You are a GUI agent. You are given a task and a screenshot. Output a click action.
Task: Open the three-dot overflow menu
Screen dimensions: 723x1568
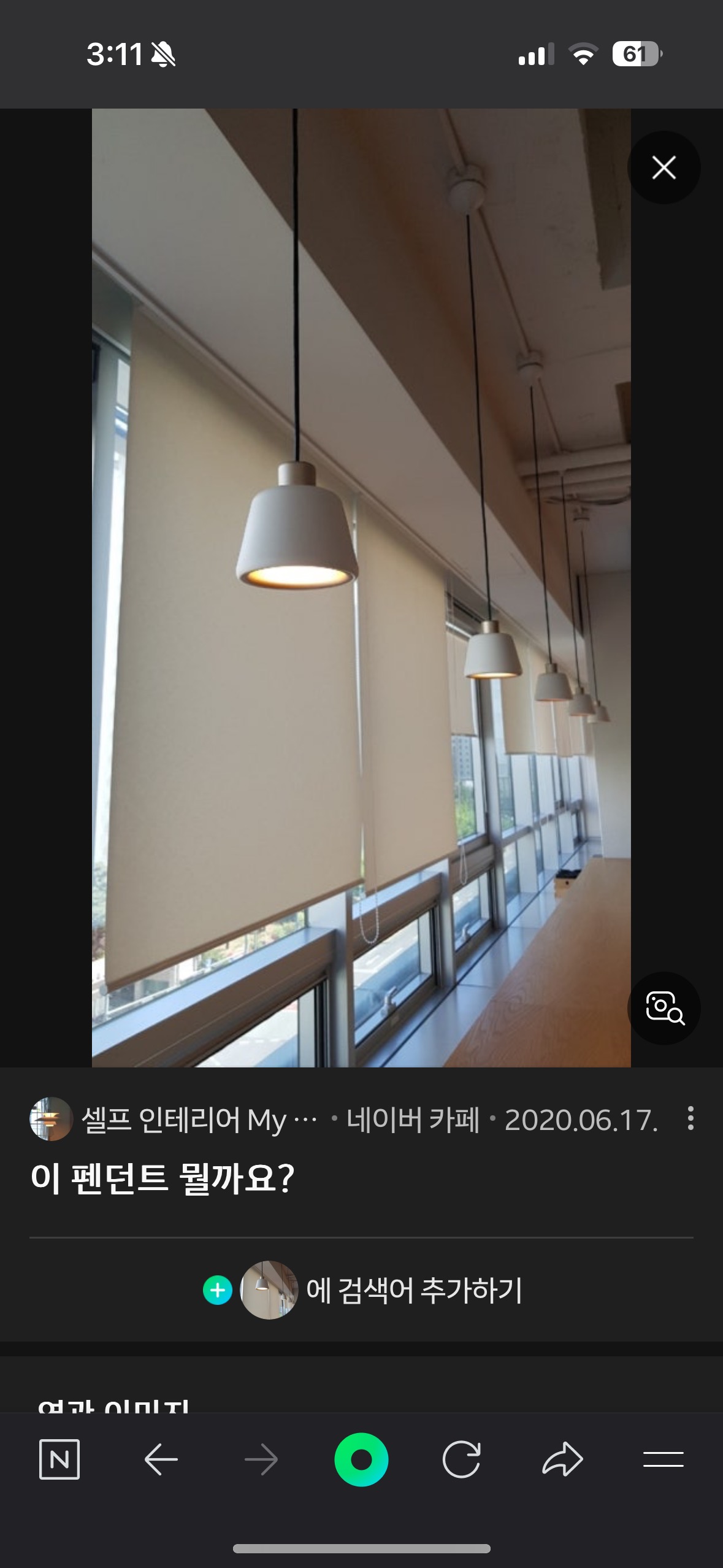point(690,1118)
